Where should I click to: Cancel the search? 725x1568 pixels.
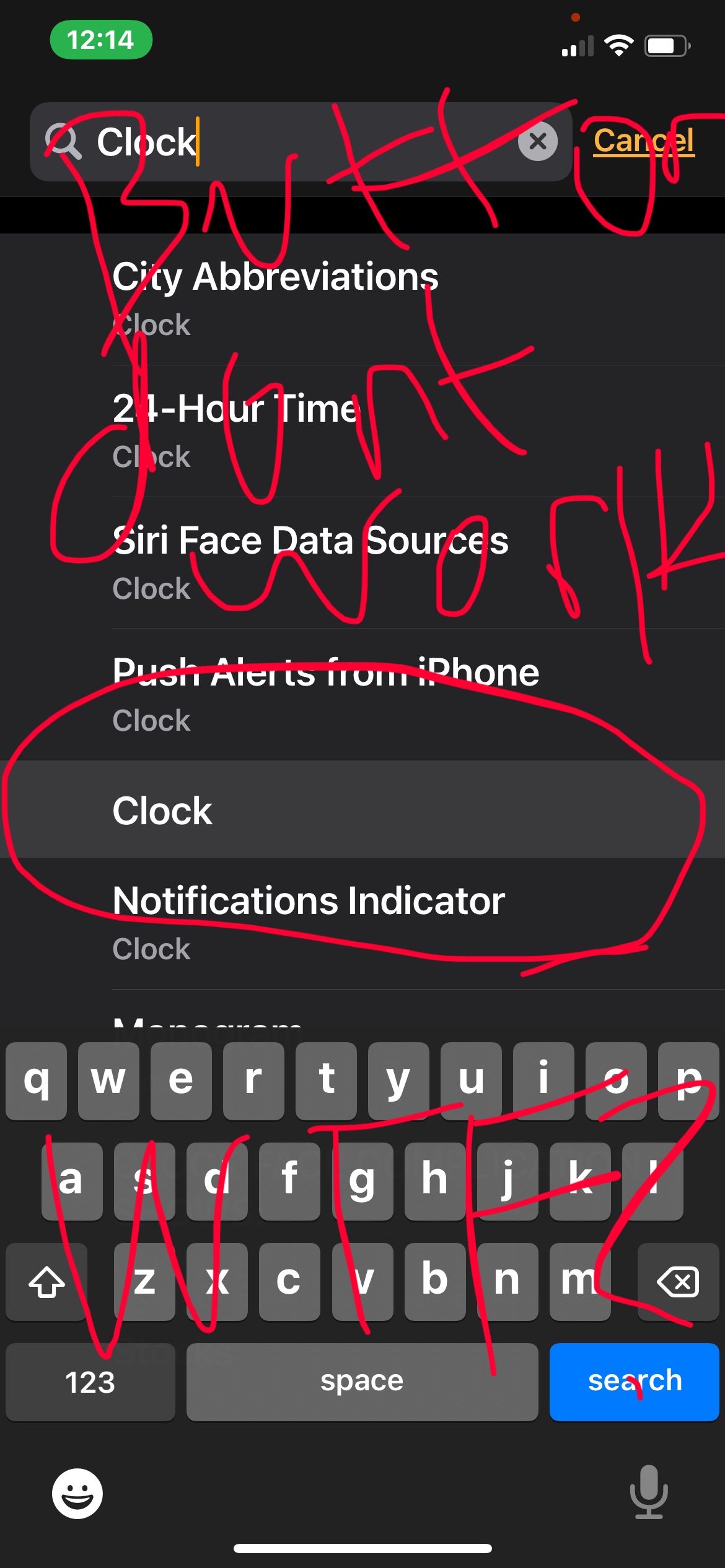click(643, 141)
